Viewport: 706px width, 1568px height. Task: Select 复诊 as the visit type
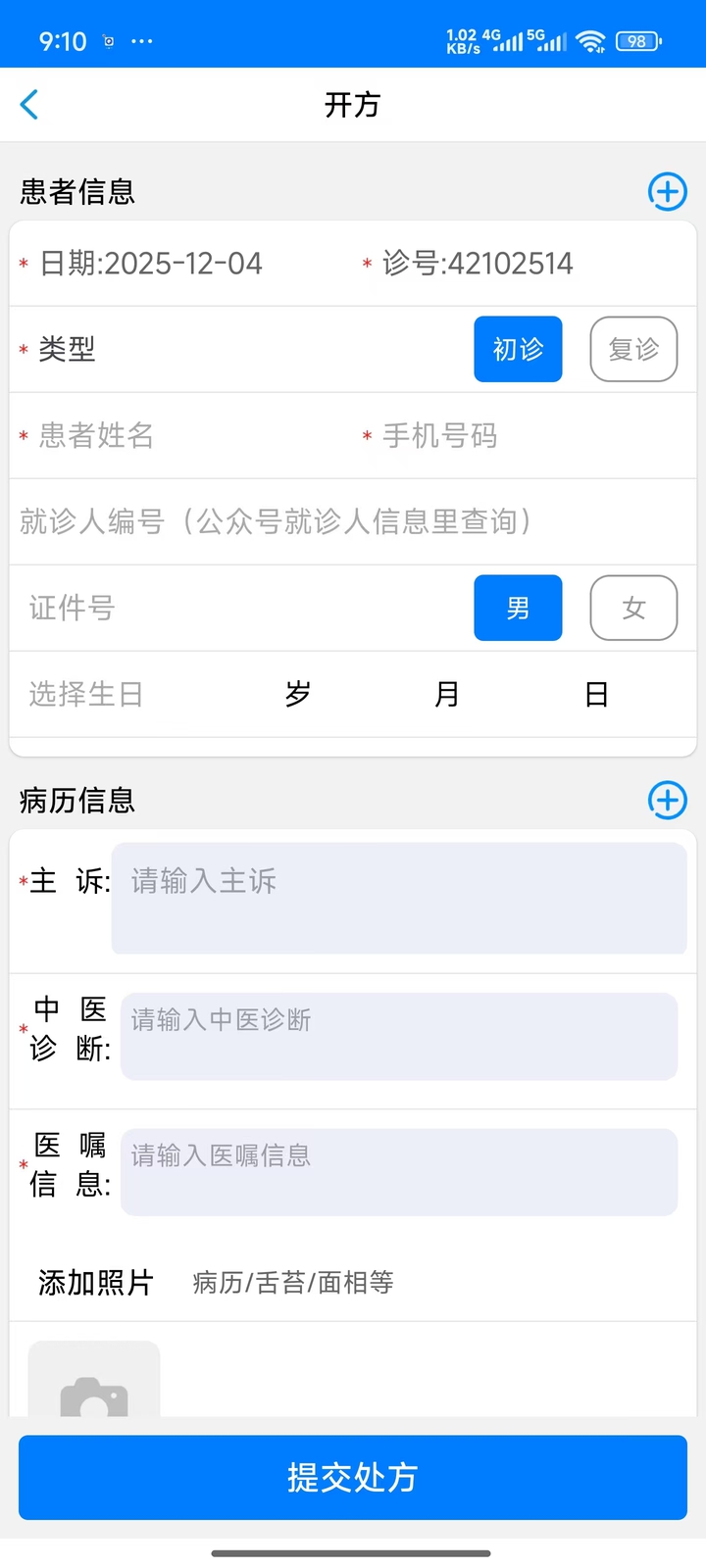[x=632, y=349]
